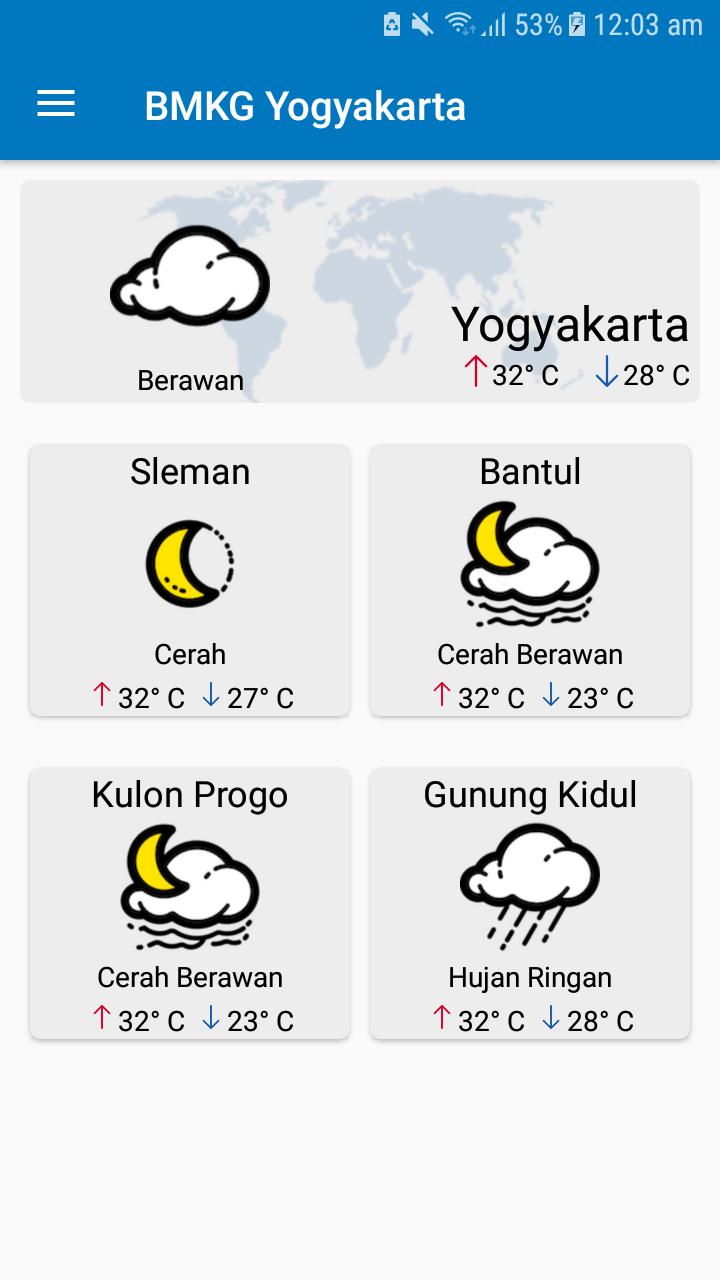
Task: Tap the Gunung Kidul weather card
Action: click(x=530, y=903)
